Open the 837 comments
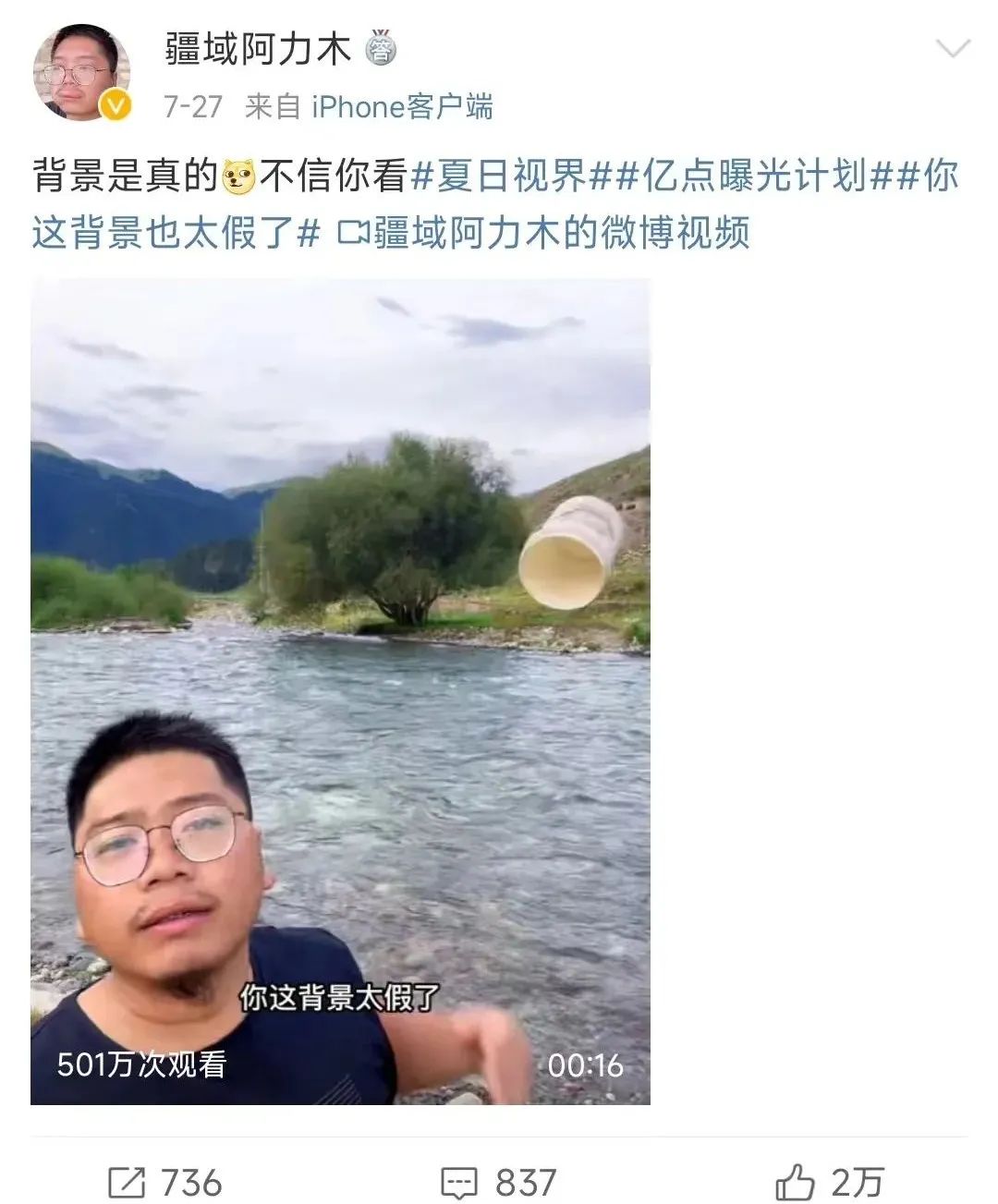Viewport: 998px width, 1204px height. tap(499, 1182)
